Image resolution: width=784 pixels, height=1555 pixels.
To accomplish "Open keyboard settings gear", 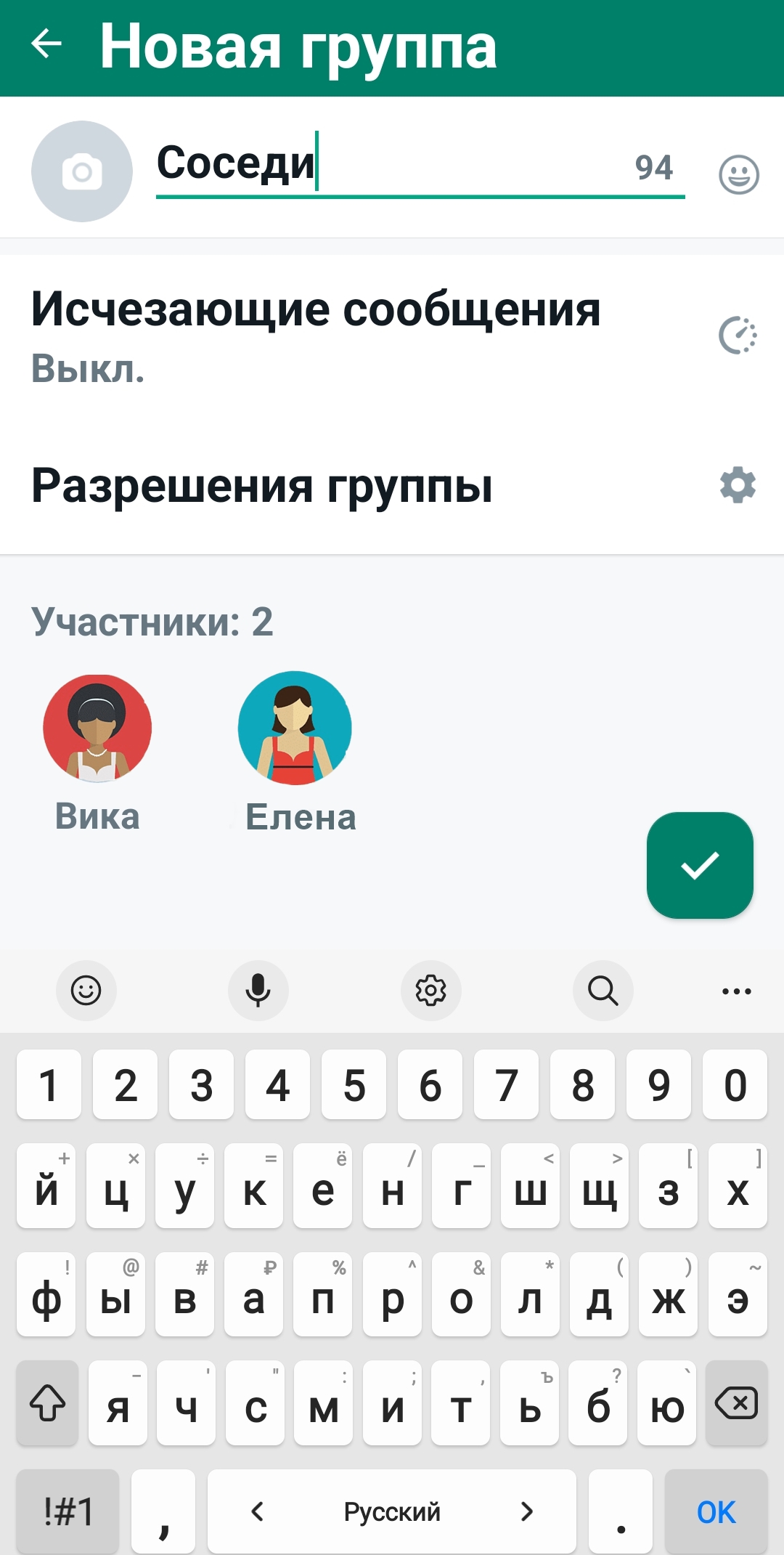I will pyautogui.click(x=430, y=990).
